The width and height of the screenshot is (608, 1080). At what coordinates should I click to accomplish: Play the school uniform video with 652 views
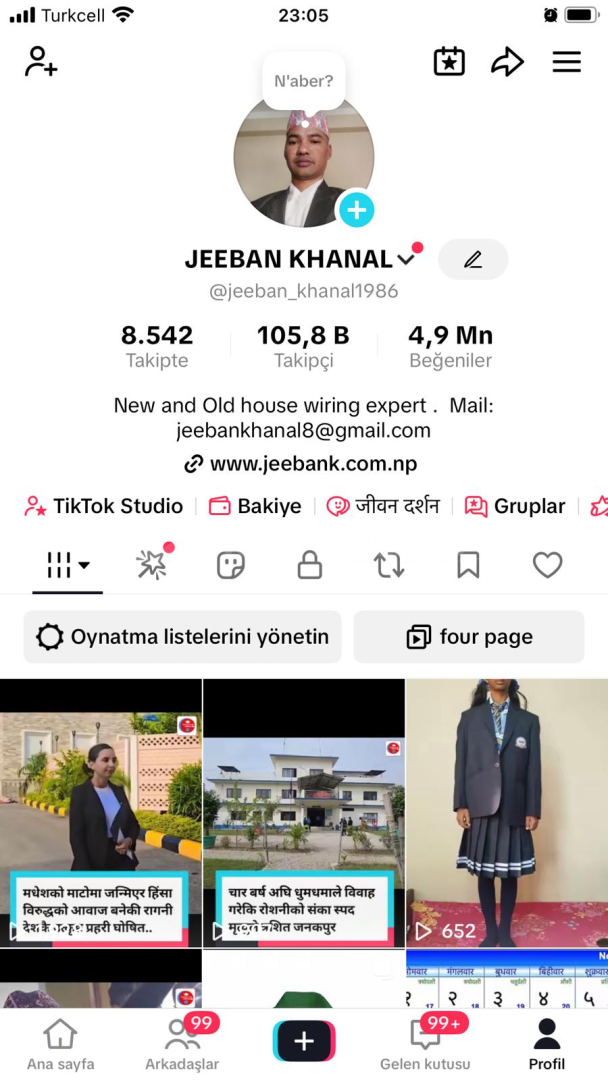click(506, 813)
